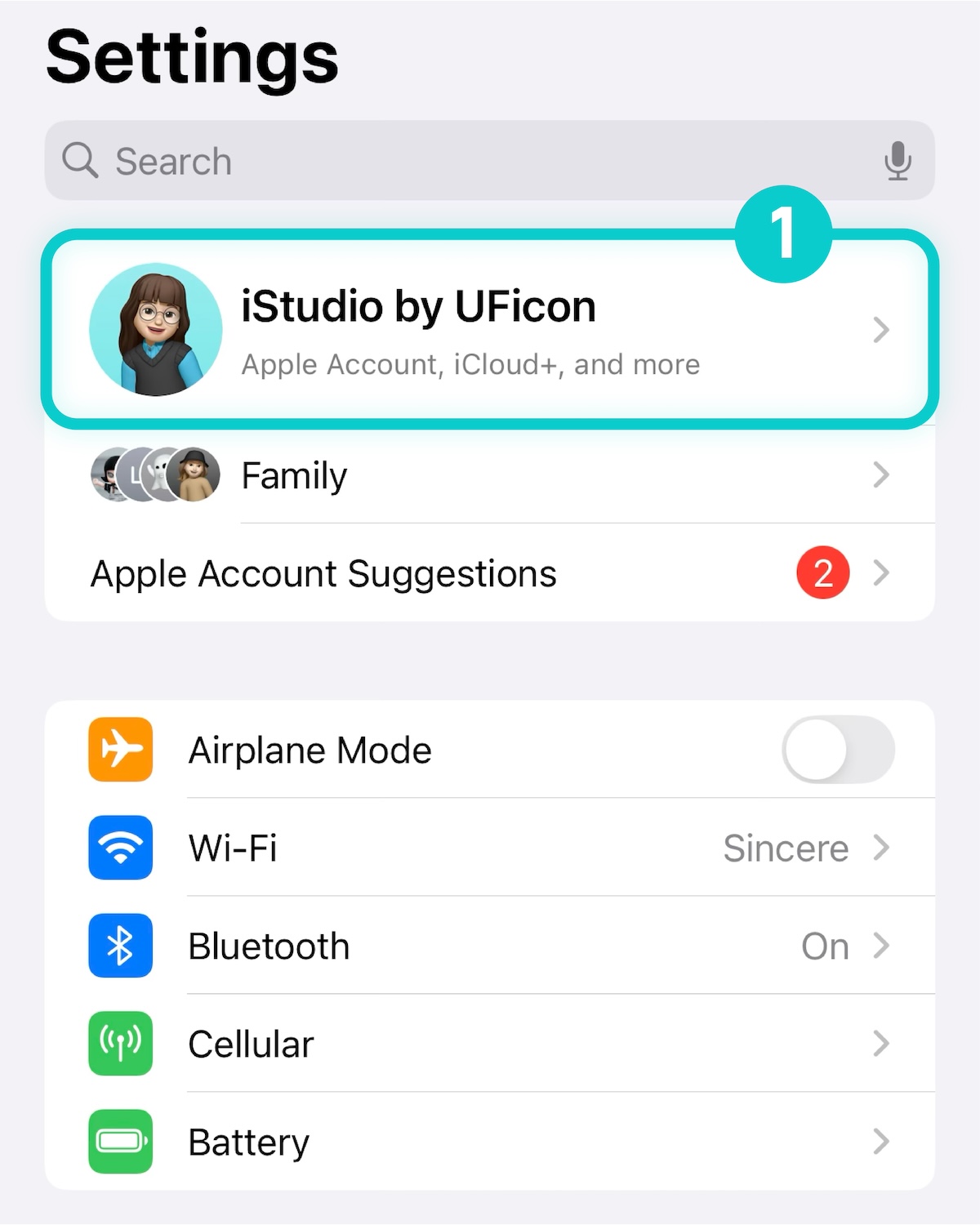The width and height of the screenshot is (980, 1225).
Task: Open Wi-Fi settings
Action: click(x=488, y=848)
